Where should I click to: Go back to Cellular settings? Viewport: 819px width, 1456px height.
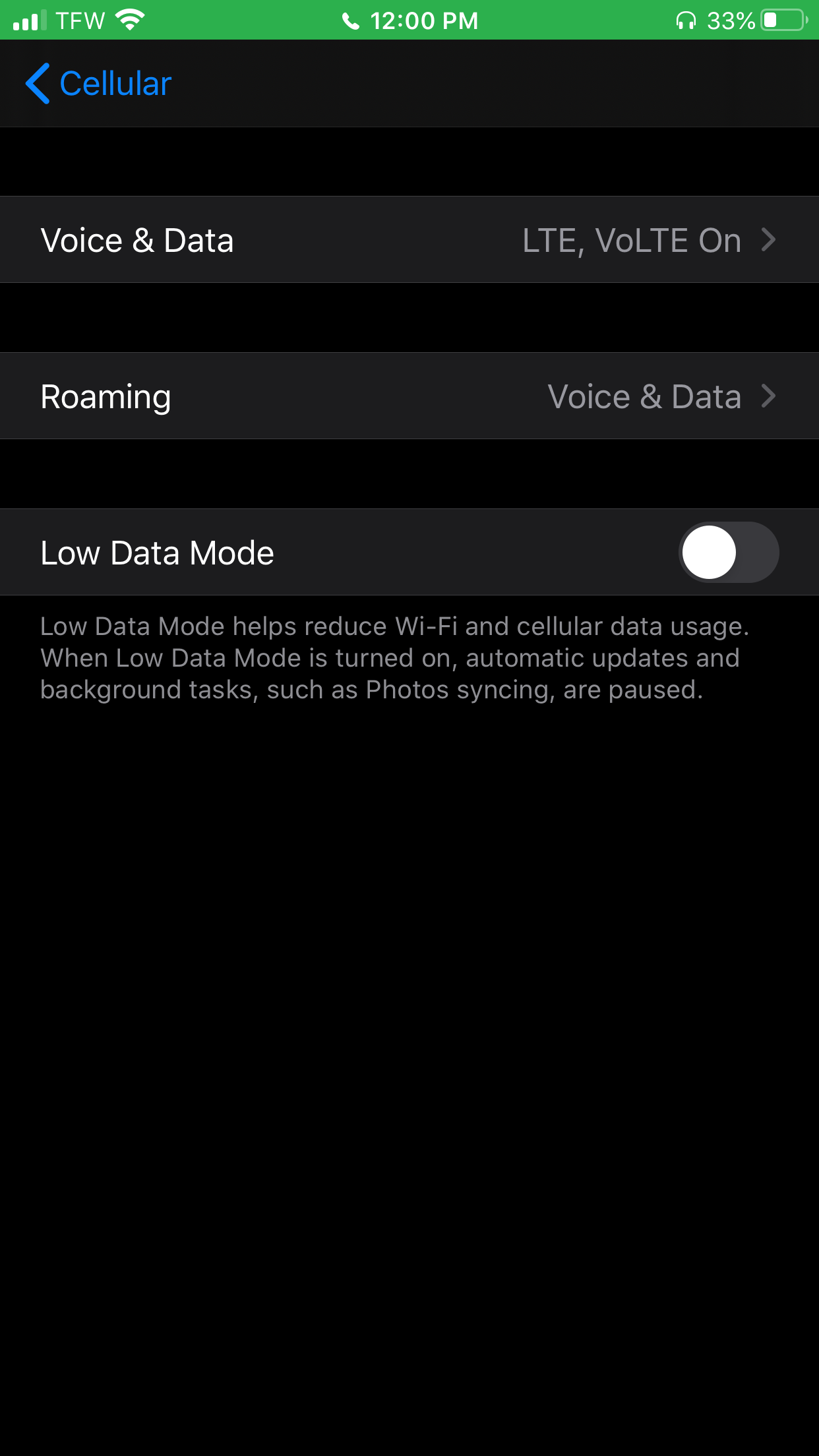tap(98, 84)
